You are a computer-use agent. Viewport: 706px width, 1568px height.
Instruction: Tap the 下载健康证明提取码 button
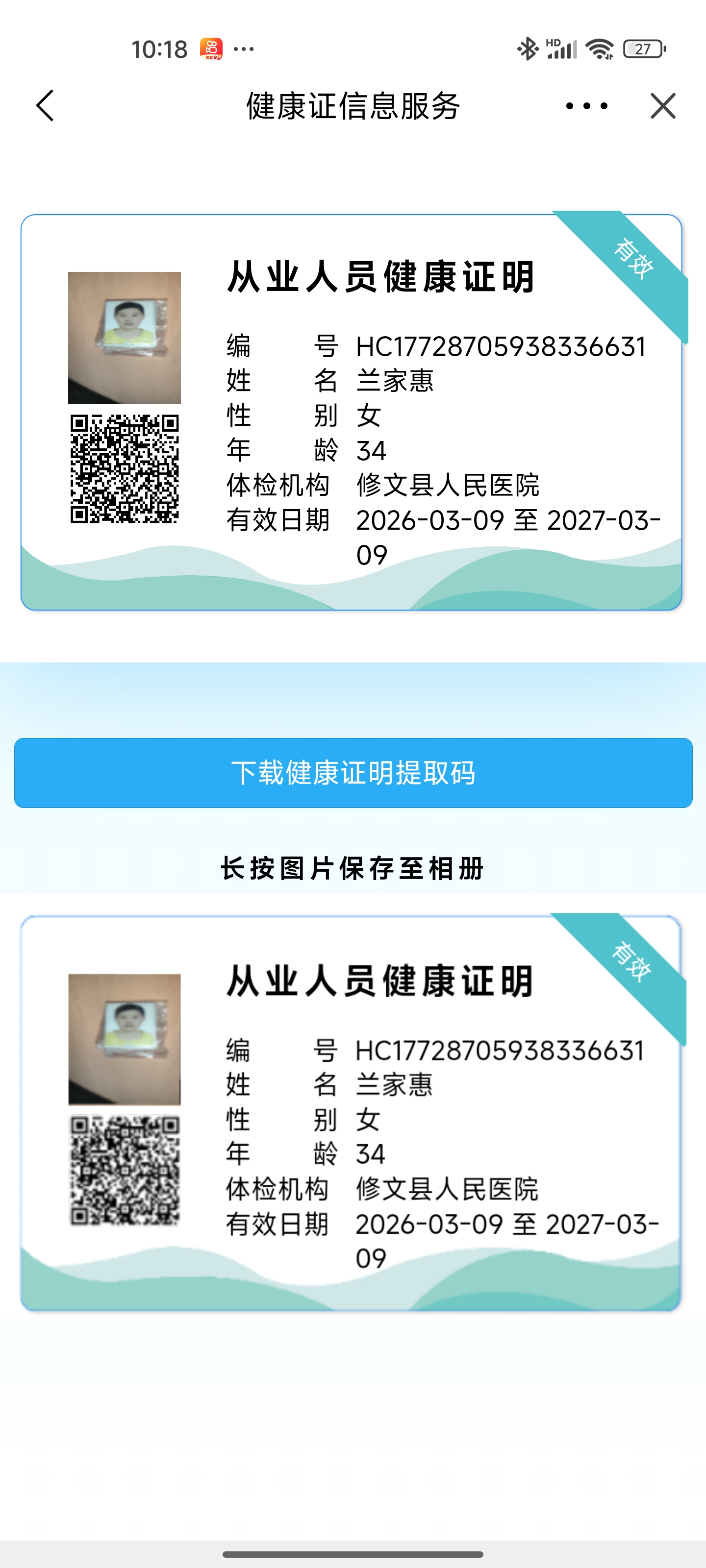[353, 772]
